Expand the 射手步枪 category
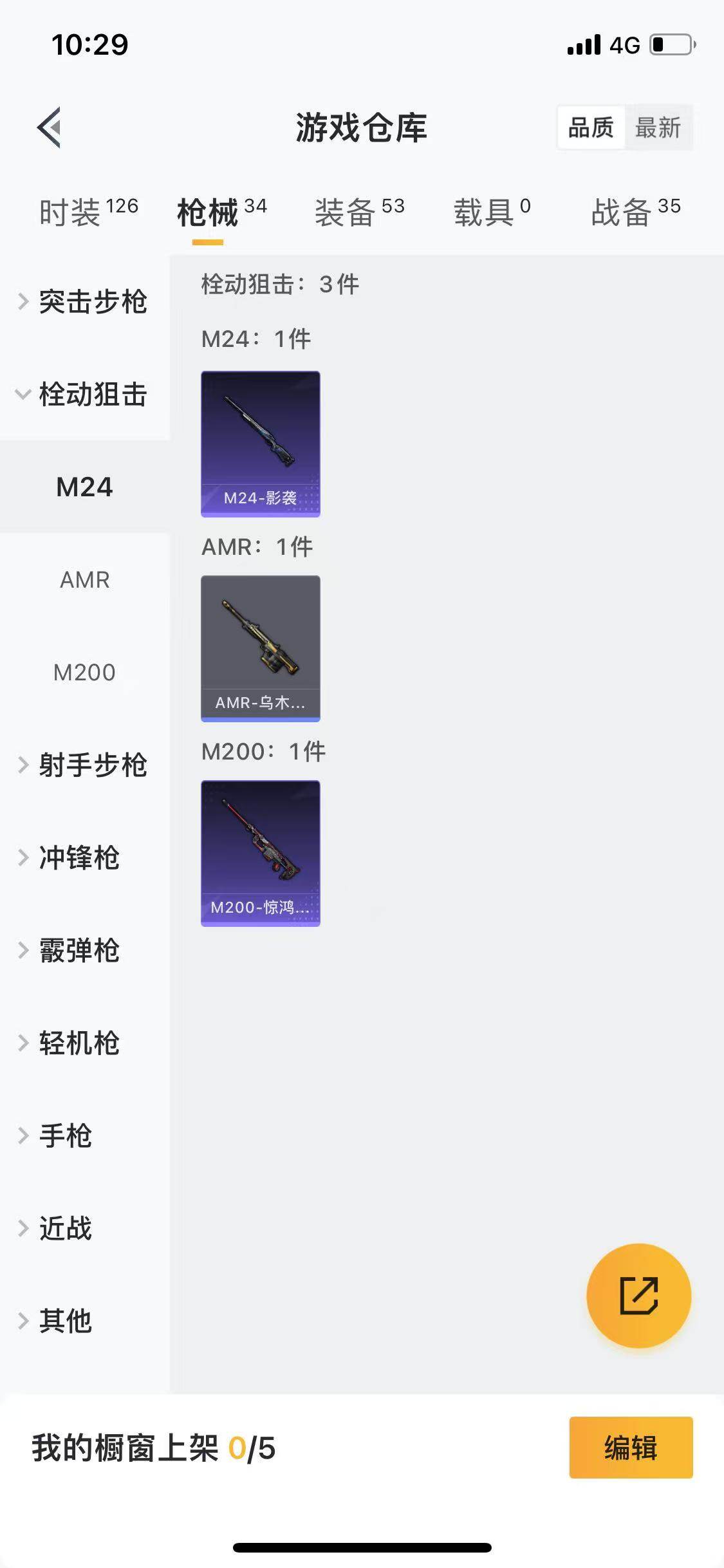Image resolution: width=724 pixels, height=1568 pixels. (x=94, y=765)
